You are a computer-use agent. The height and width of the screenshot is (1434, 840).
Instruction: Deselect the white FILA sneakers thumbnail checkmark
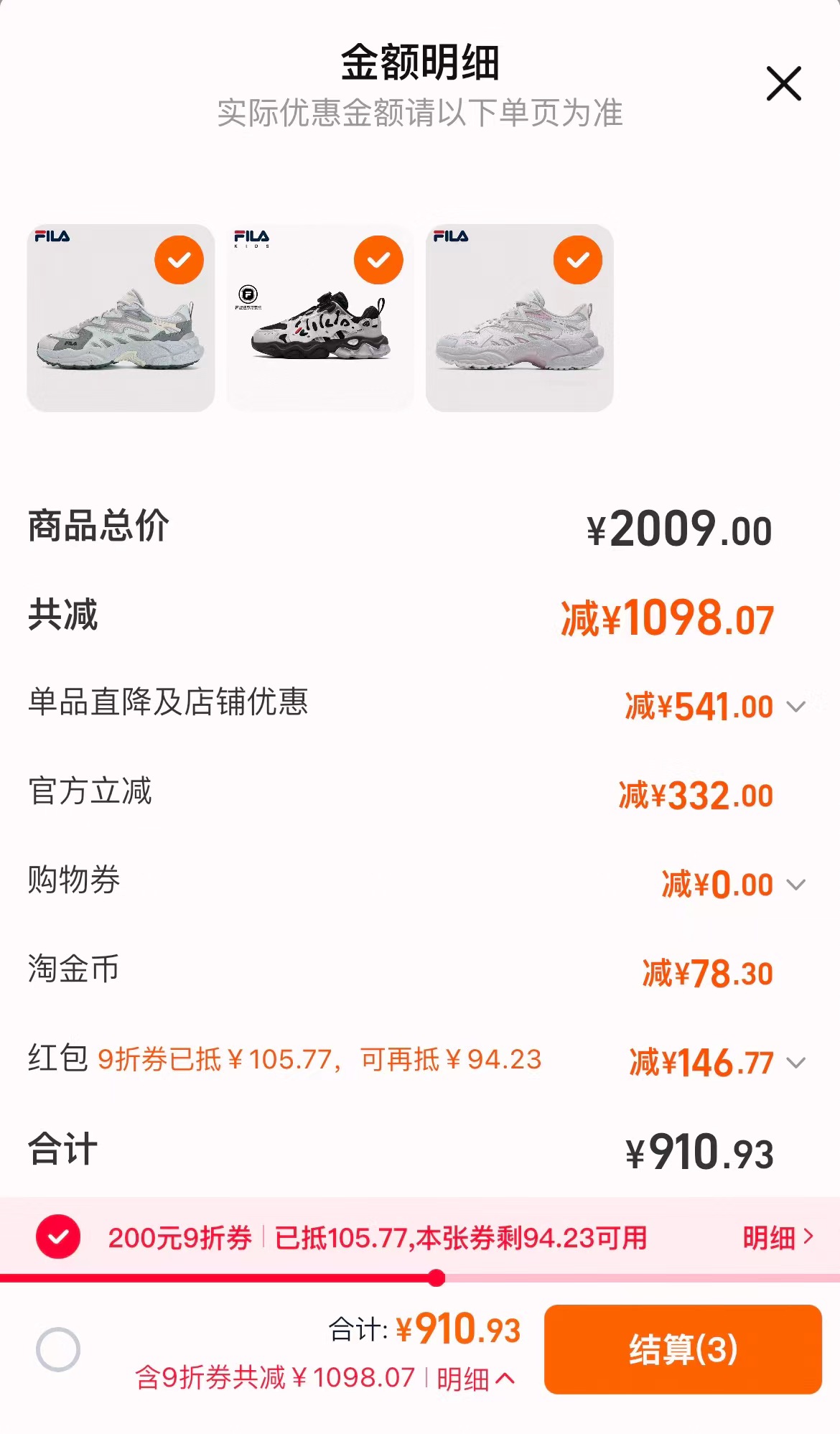(178, 260)
